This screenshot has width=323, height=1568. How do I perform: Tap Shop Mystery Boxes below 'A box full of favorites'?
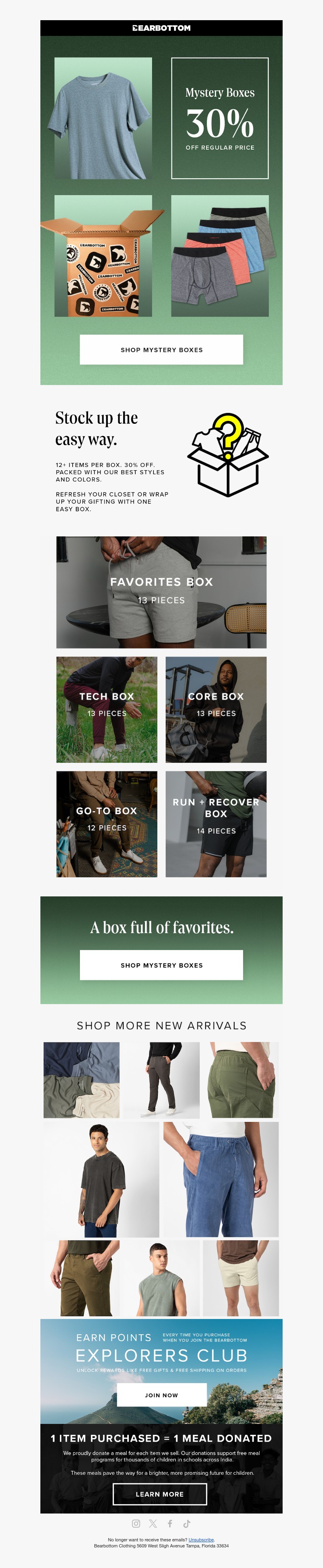(x=161, y=965)
